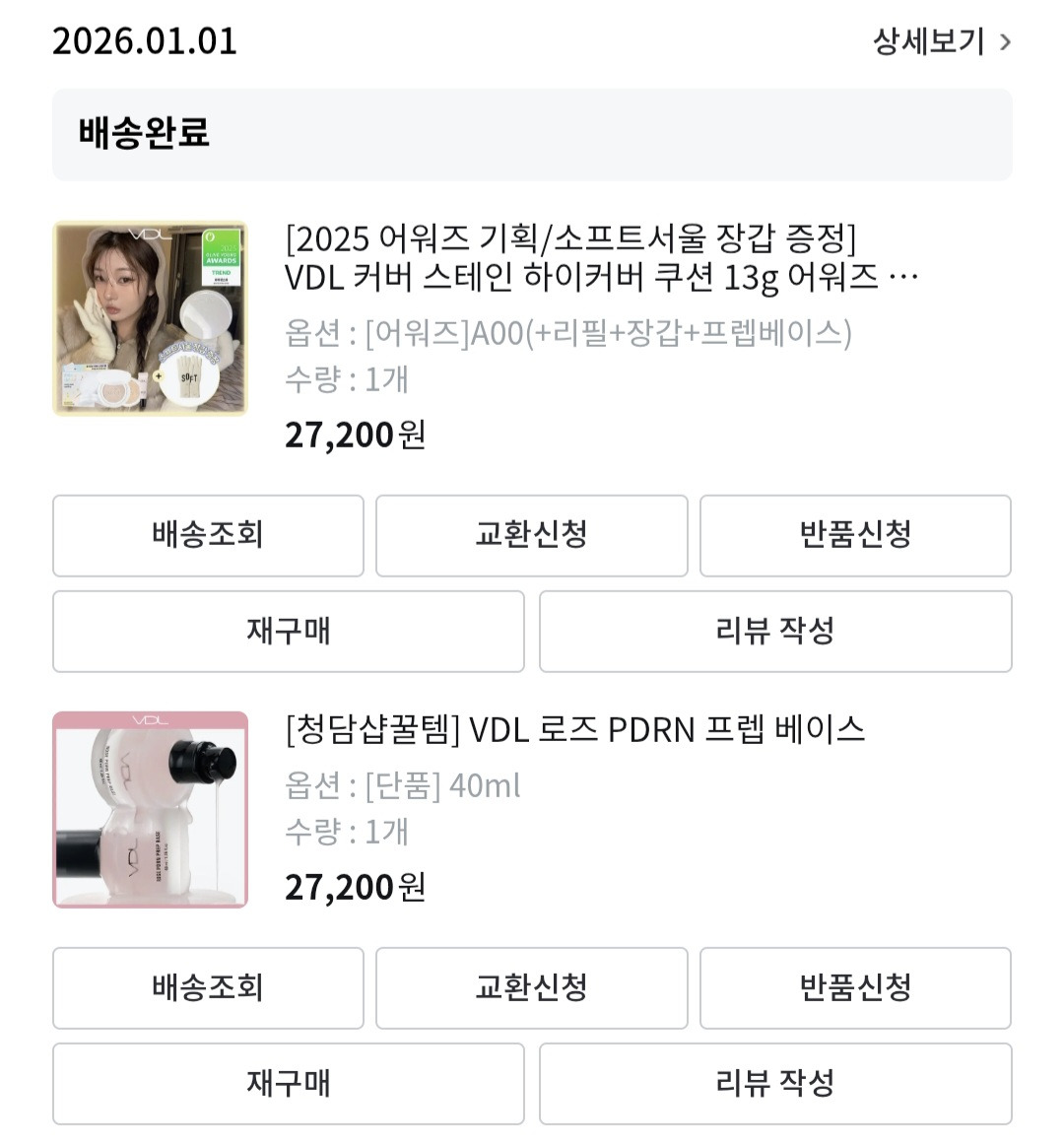Select the order date 2026.01.01
This screenshot has width=1064, height=1147.
(x=144, y=42)
